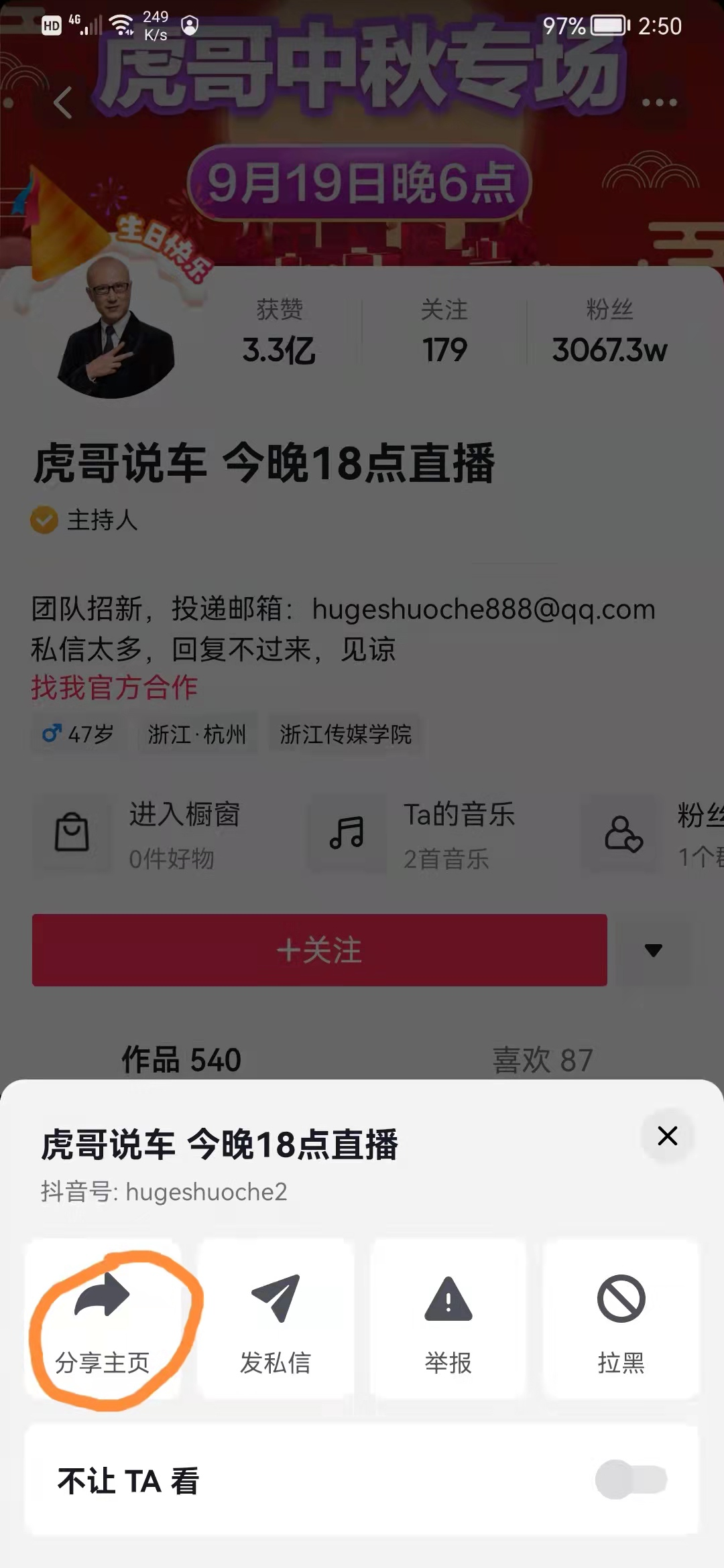The width and height of the screenshot is (724, 1568).
Task: Tap 分享主页 to share the profile
Action: tap(103, 1319)
